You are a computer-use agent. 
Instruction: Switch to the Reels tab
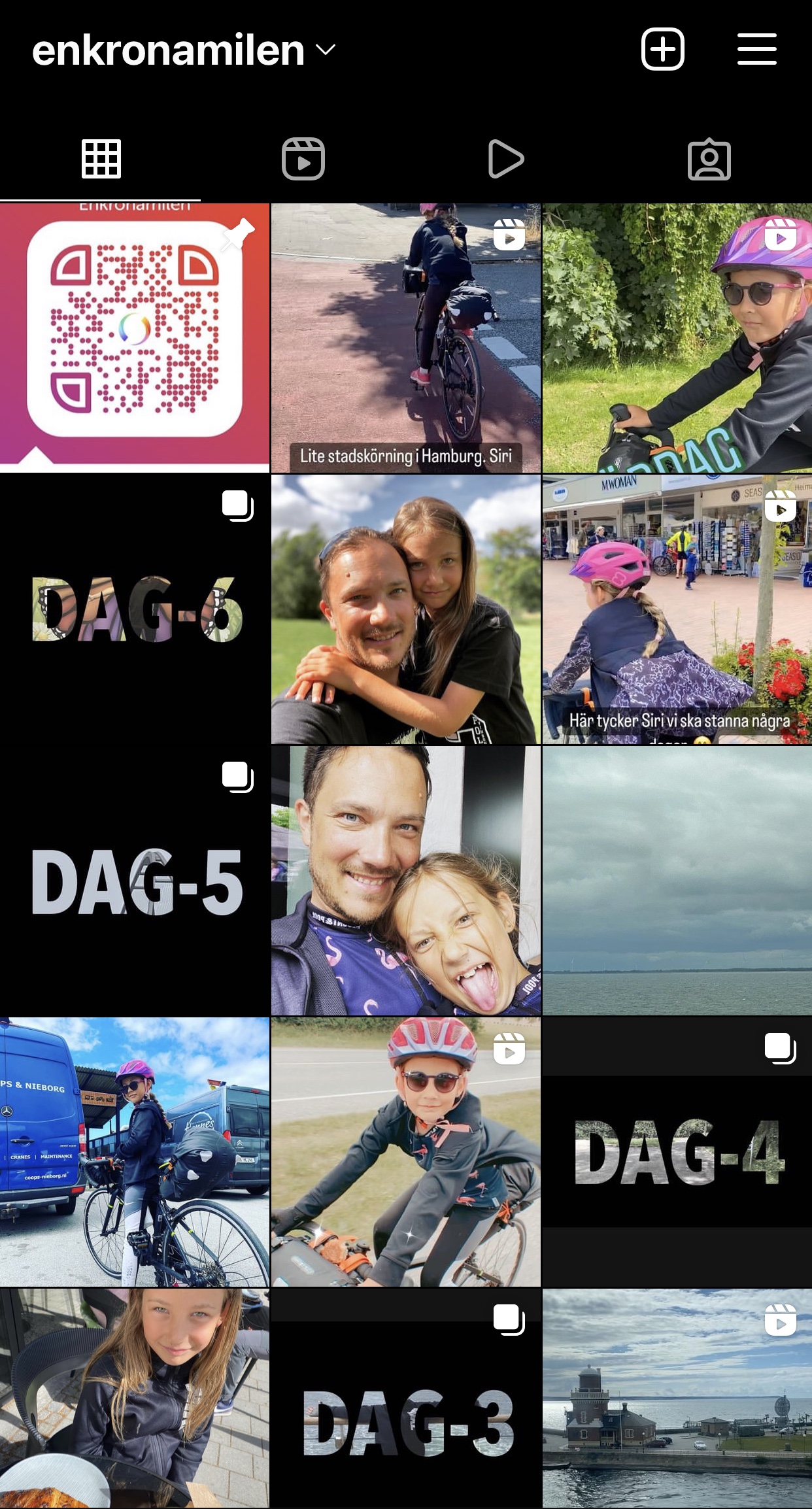303,159
